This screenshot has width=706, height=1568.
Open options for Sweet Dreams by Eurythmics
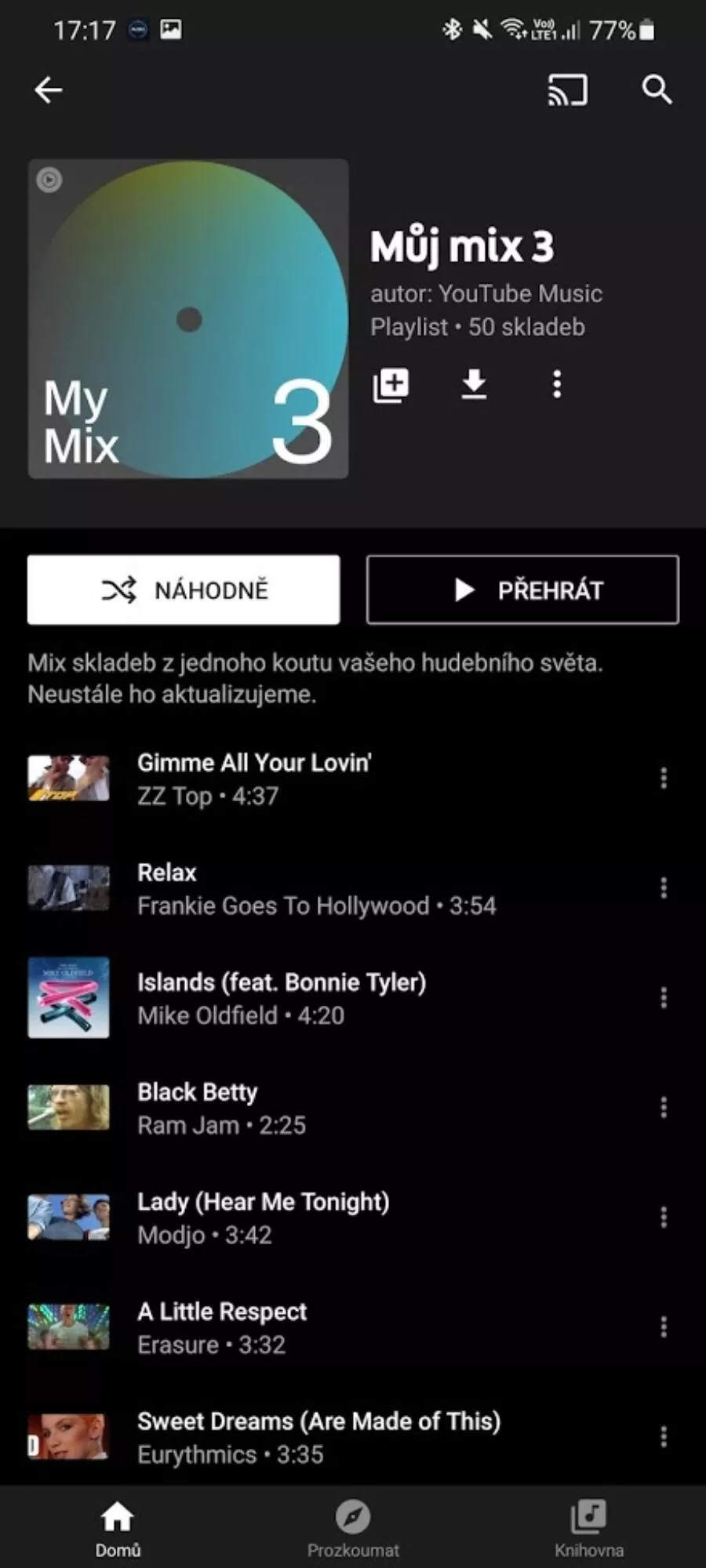(664, 1437)
